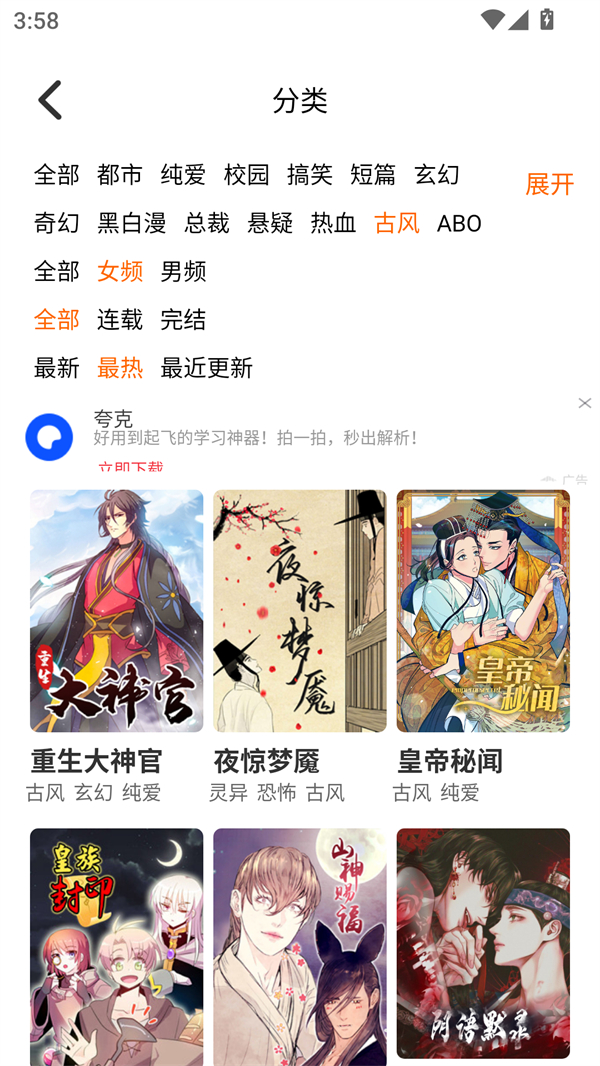Choose the 校园 genre
600x1066 pixels.
[246, 175]
